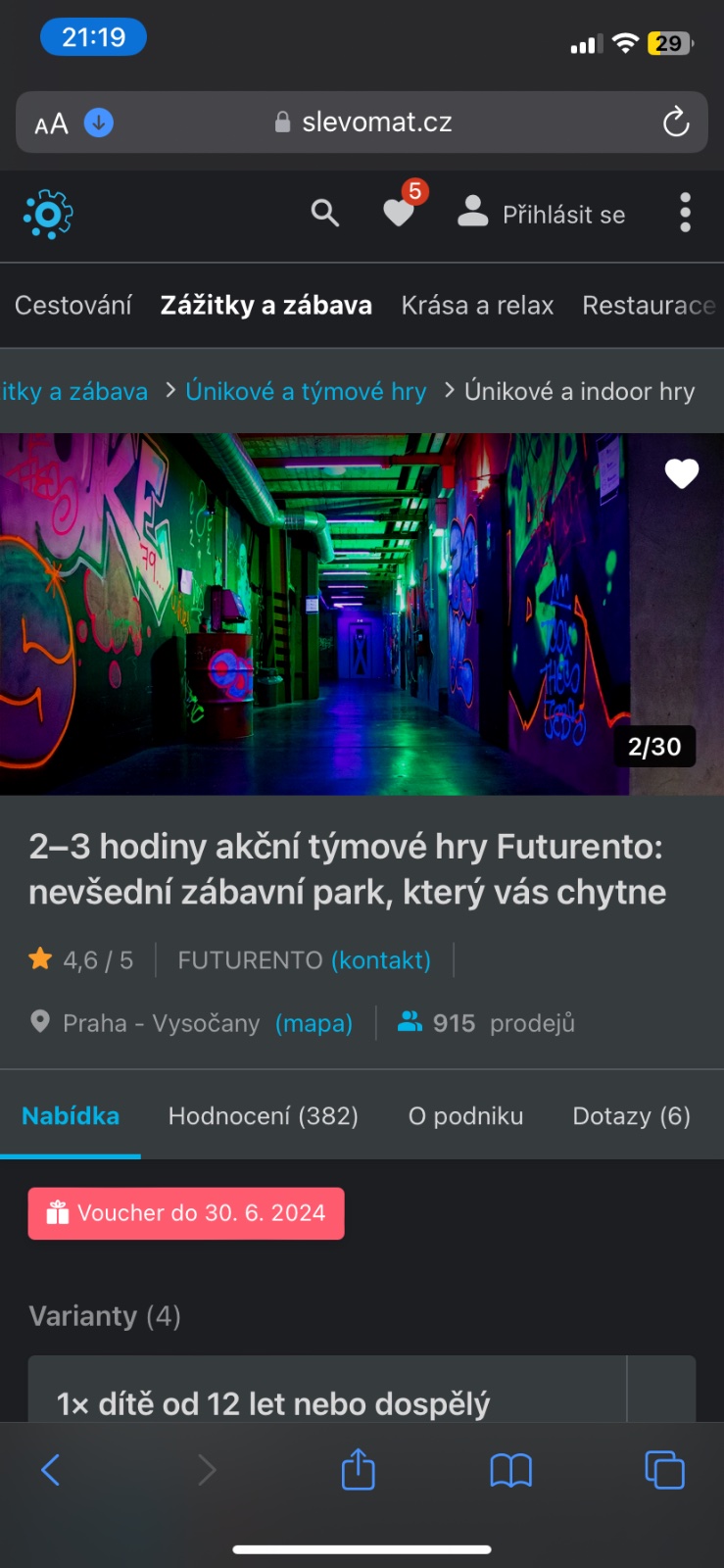Go to Slevomat home via gear logo
This screenshot has width=724, height=1568.
tap(48, 214)
